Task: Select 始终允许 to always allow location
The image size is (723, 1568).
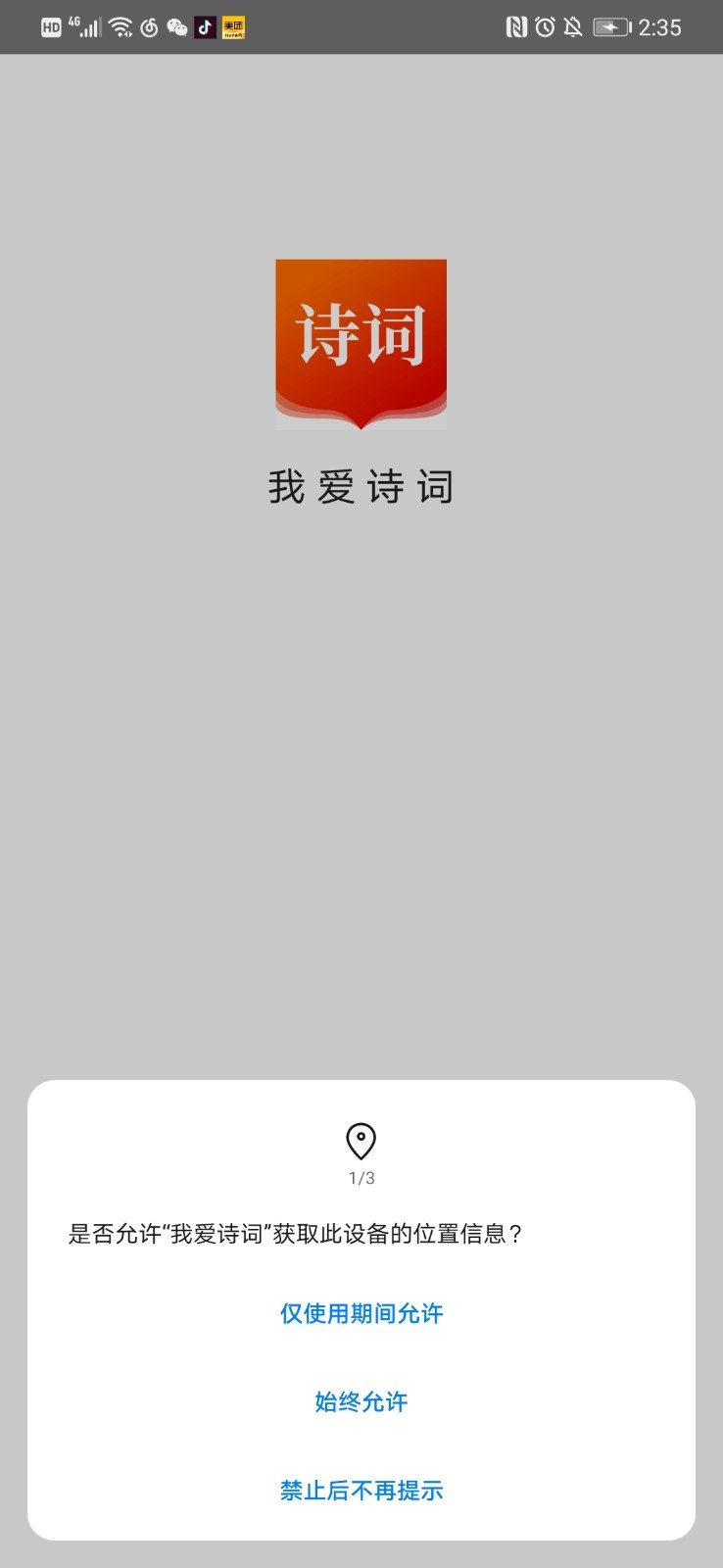Action: (361, 1402)
